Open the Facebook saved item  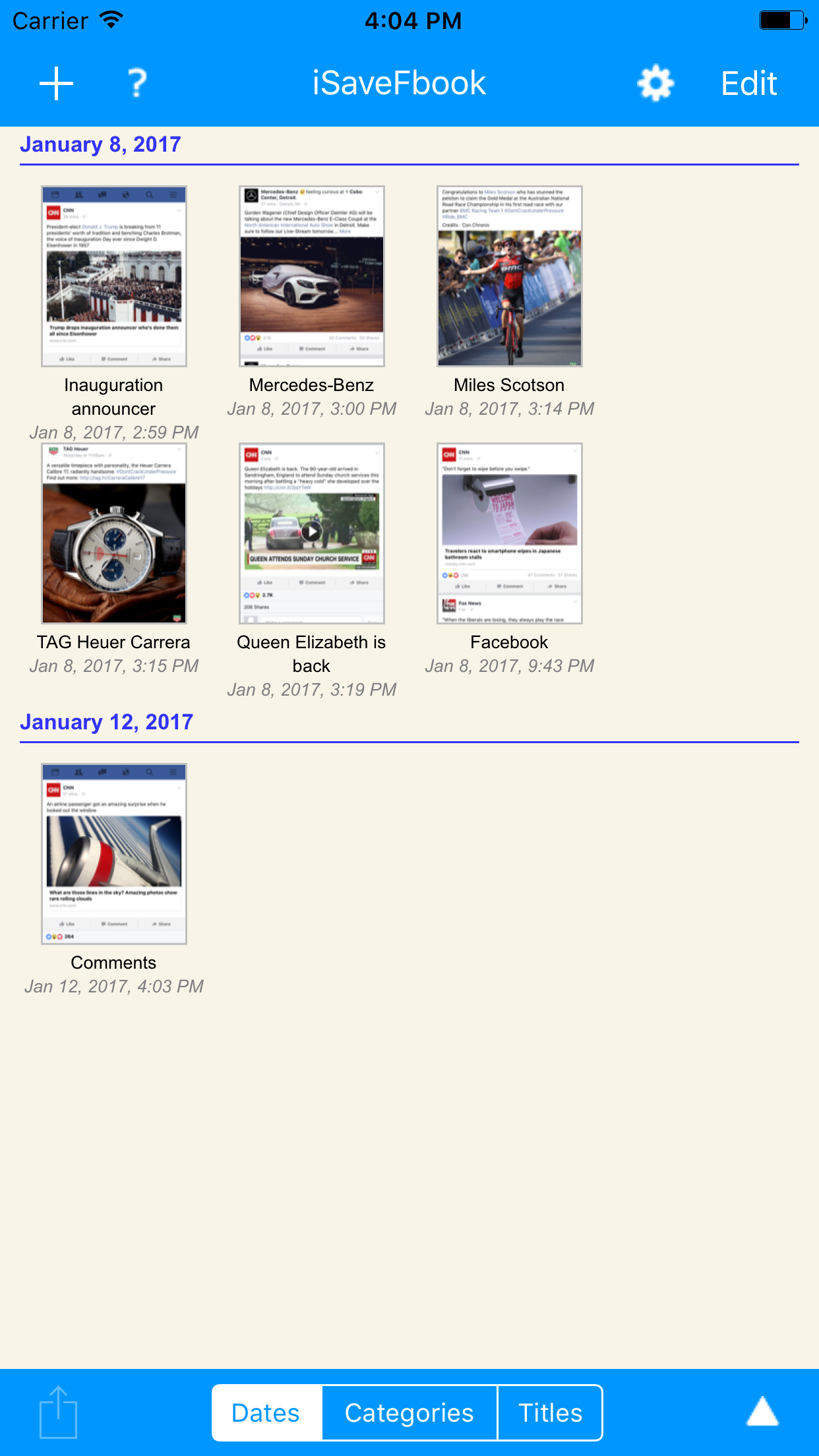pyautogui.click(x=510, y=533)
